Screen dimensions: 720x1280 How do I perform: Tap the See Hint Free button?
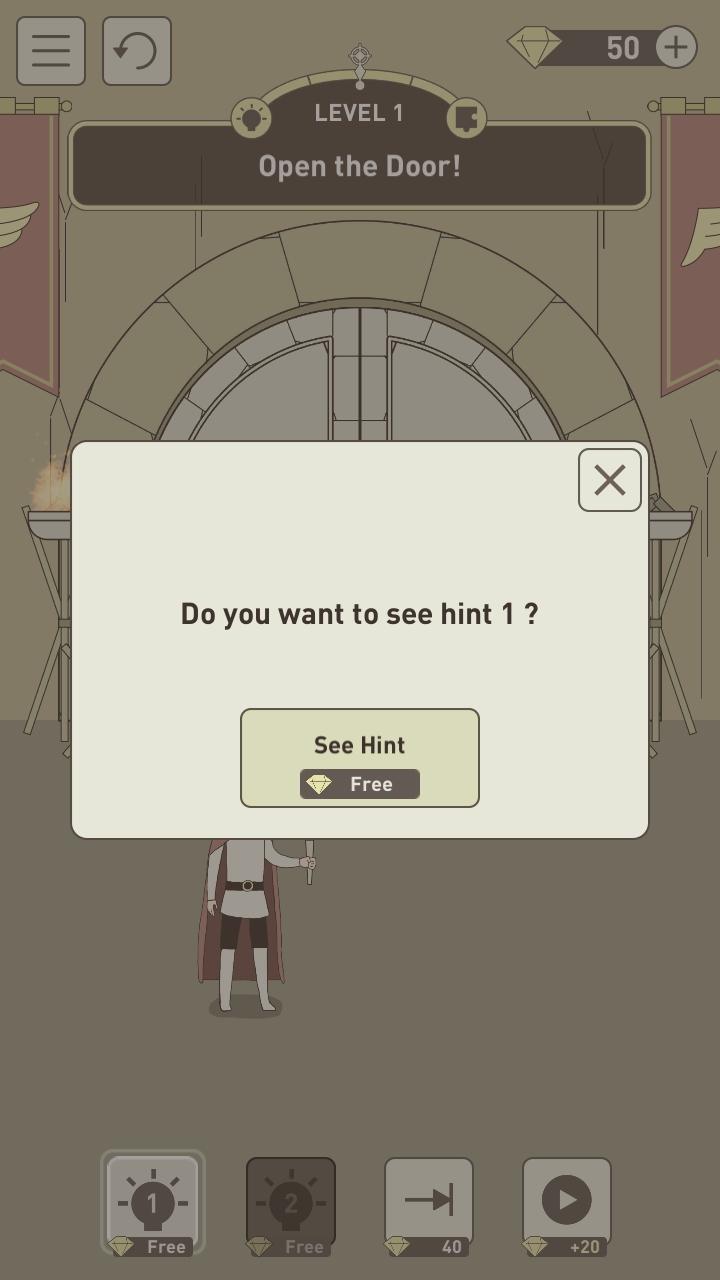pos(360,758)
